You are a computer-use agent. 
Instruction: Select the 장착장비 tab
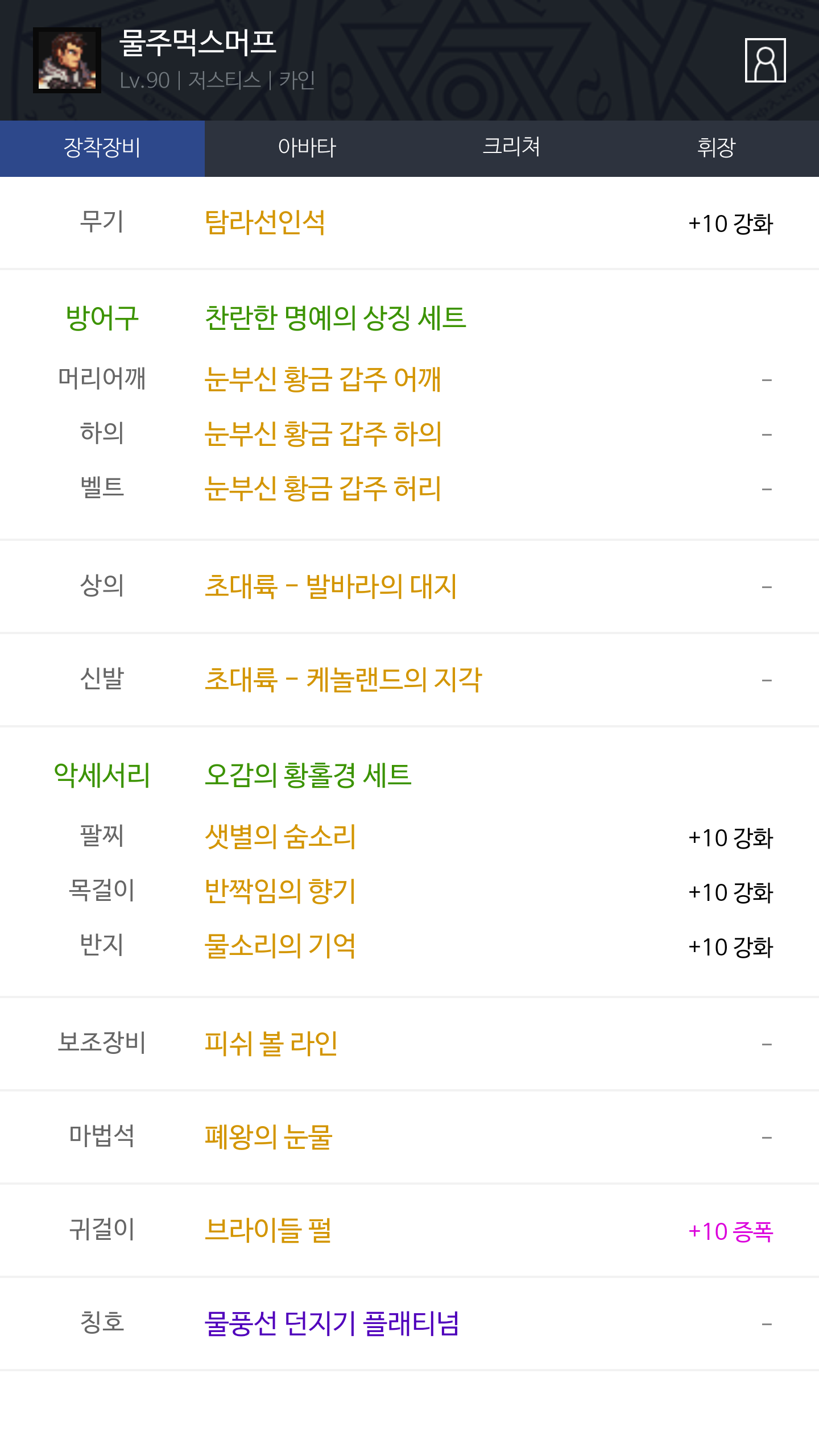(102, 148)
